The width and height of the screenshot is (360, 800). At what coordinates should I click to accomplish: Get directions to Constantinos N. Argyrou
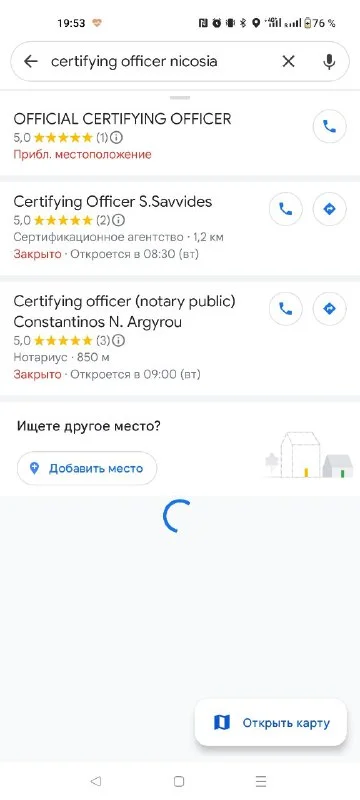[x=329, y=309]
